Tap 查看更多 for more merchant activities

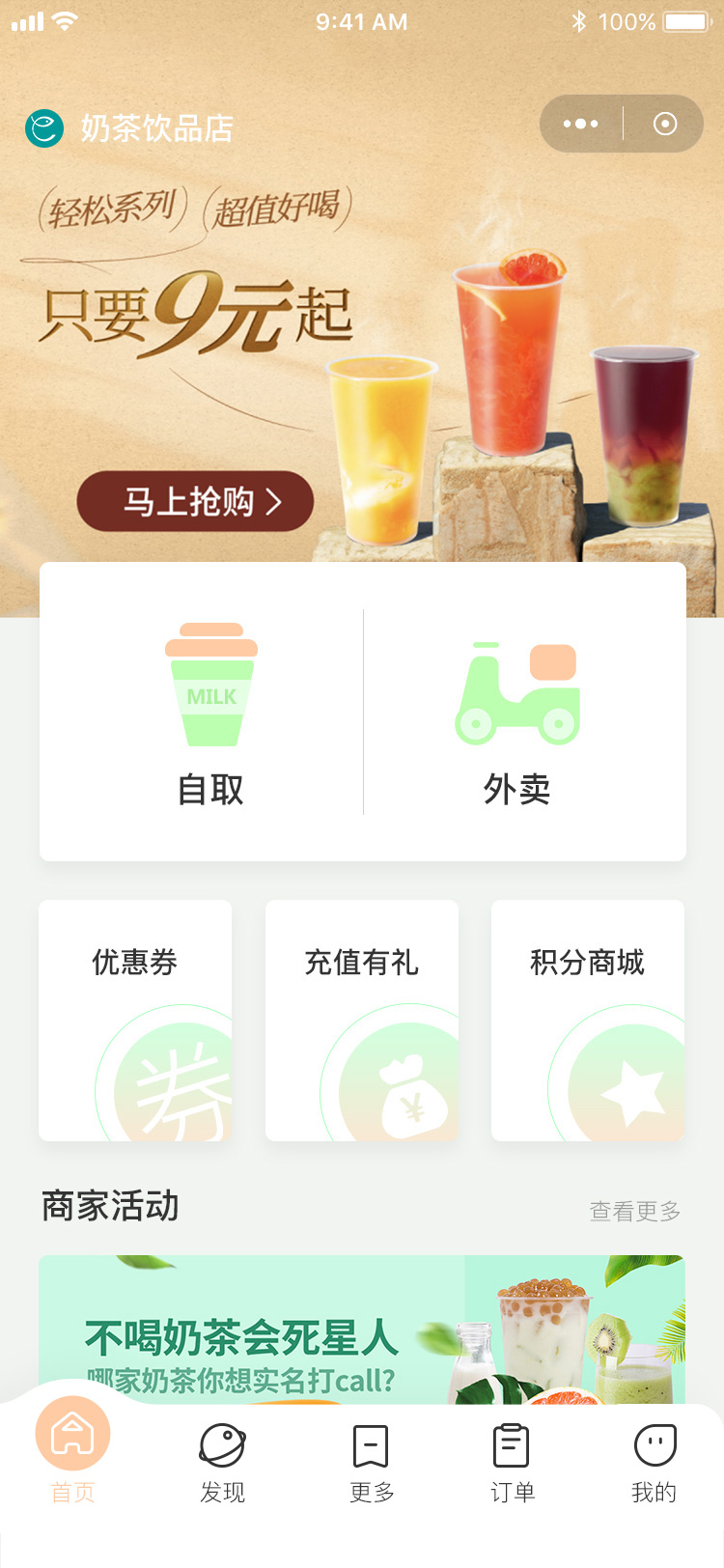tap(635, 1211)
